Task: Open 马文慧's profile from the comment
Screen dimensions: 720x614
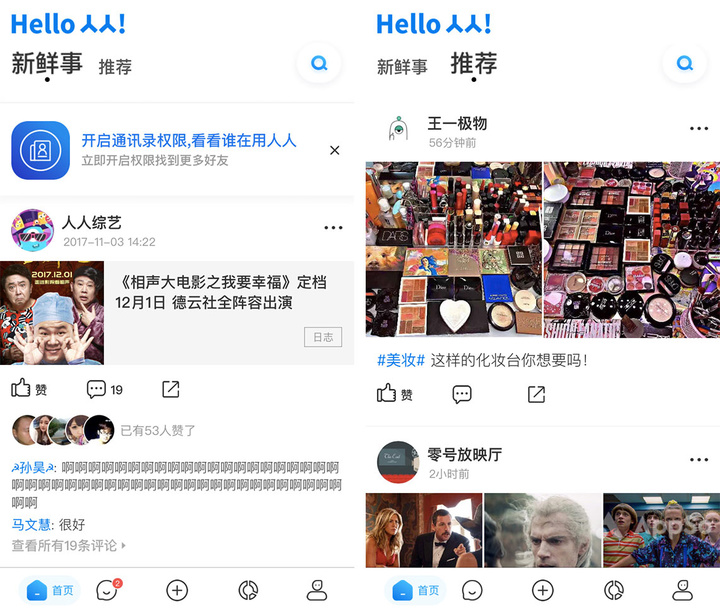Action: pos(32,524)
